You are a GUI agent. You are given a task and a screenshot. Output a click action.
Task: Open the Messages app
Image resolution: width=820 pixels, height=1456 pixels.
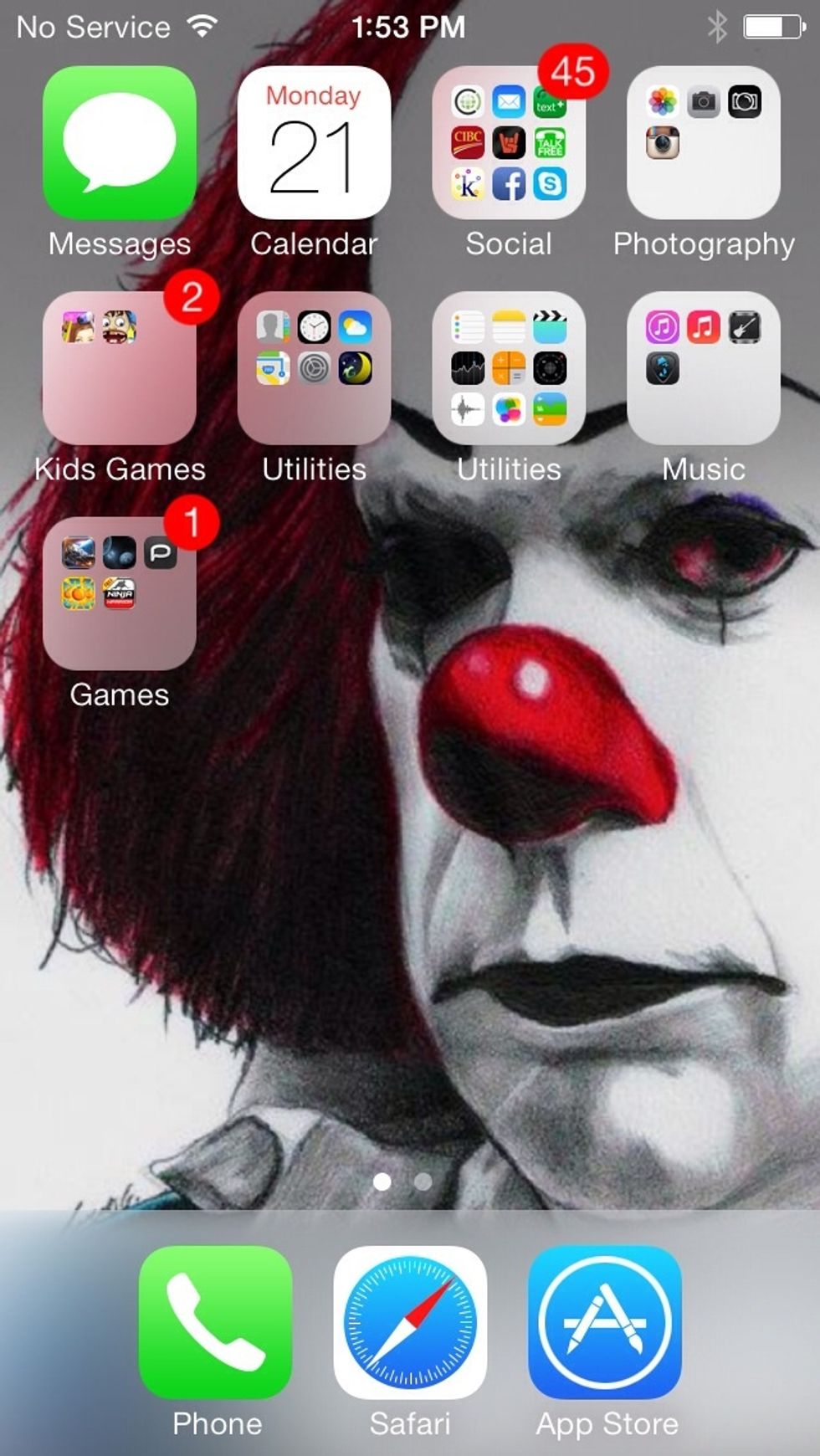pos(120,142)
